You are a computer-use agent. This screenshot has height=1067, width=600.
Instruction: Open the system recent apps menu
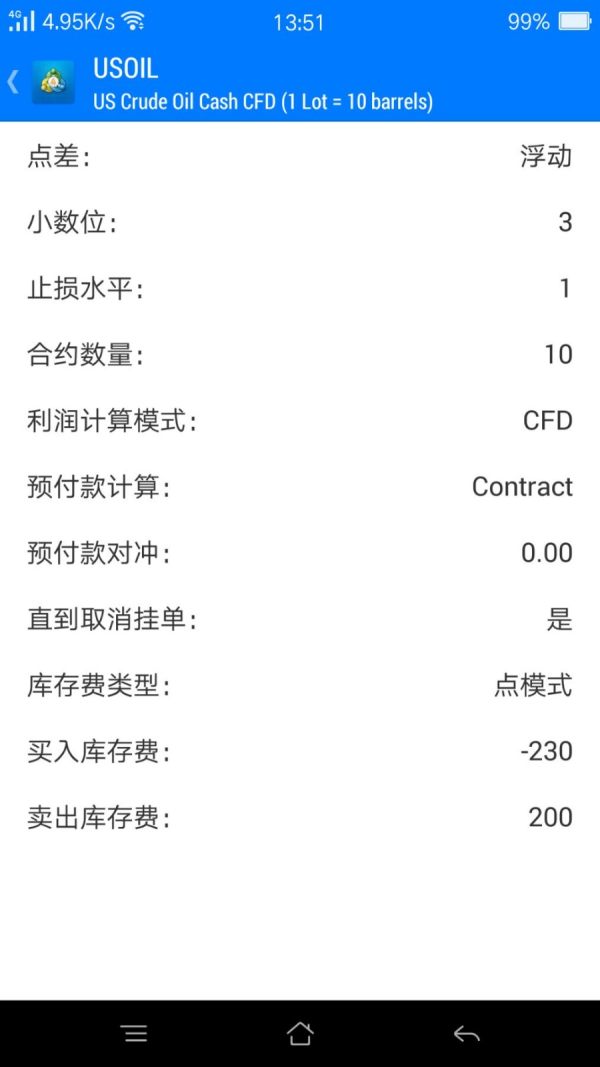(135, 1034)
